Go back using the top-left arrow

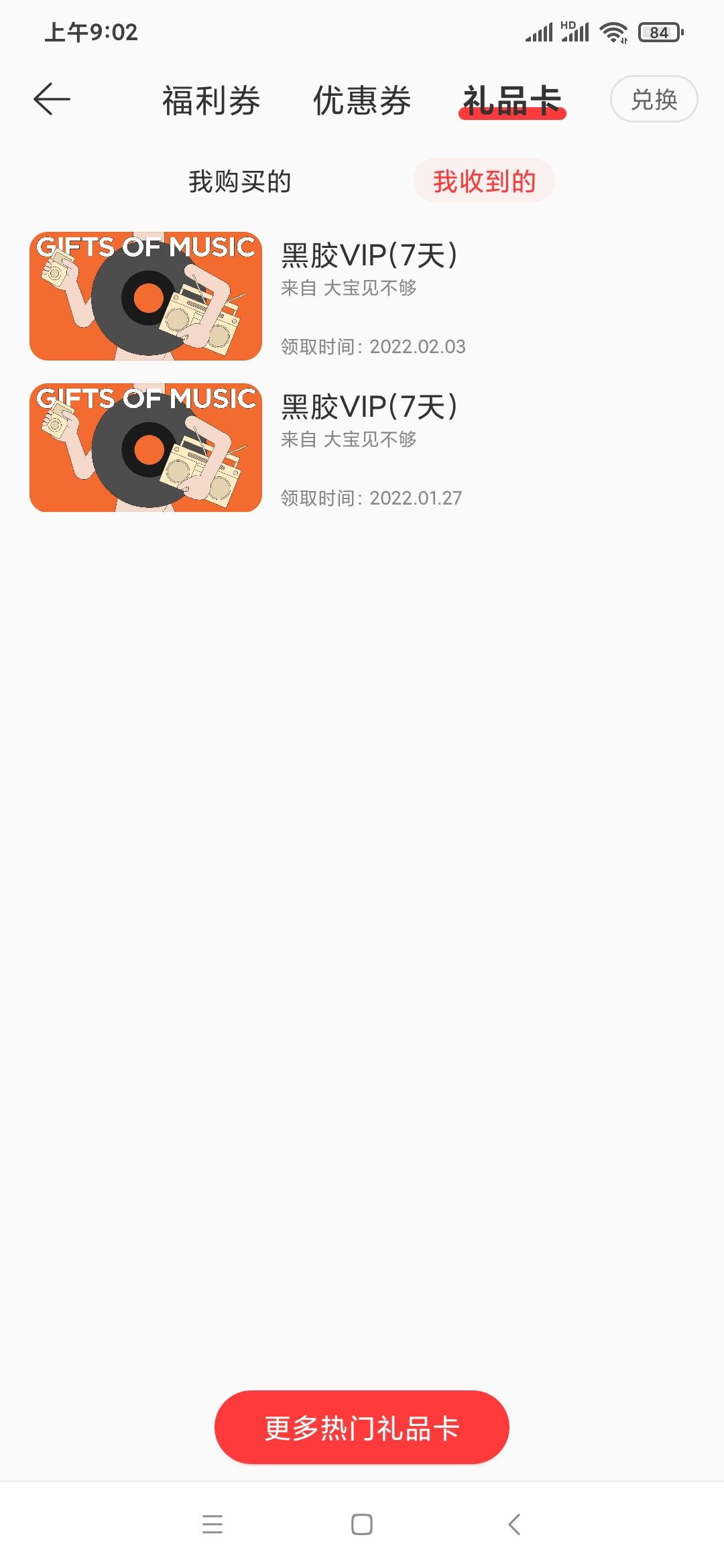(52, 100)
